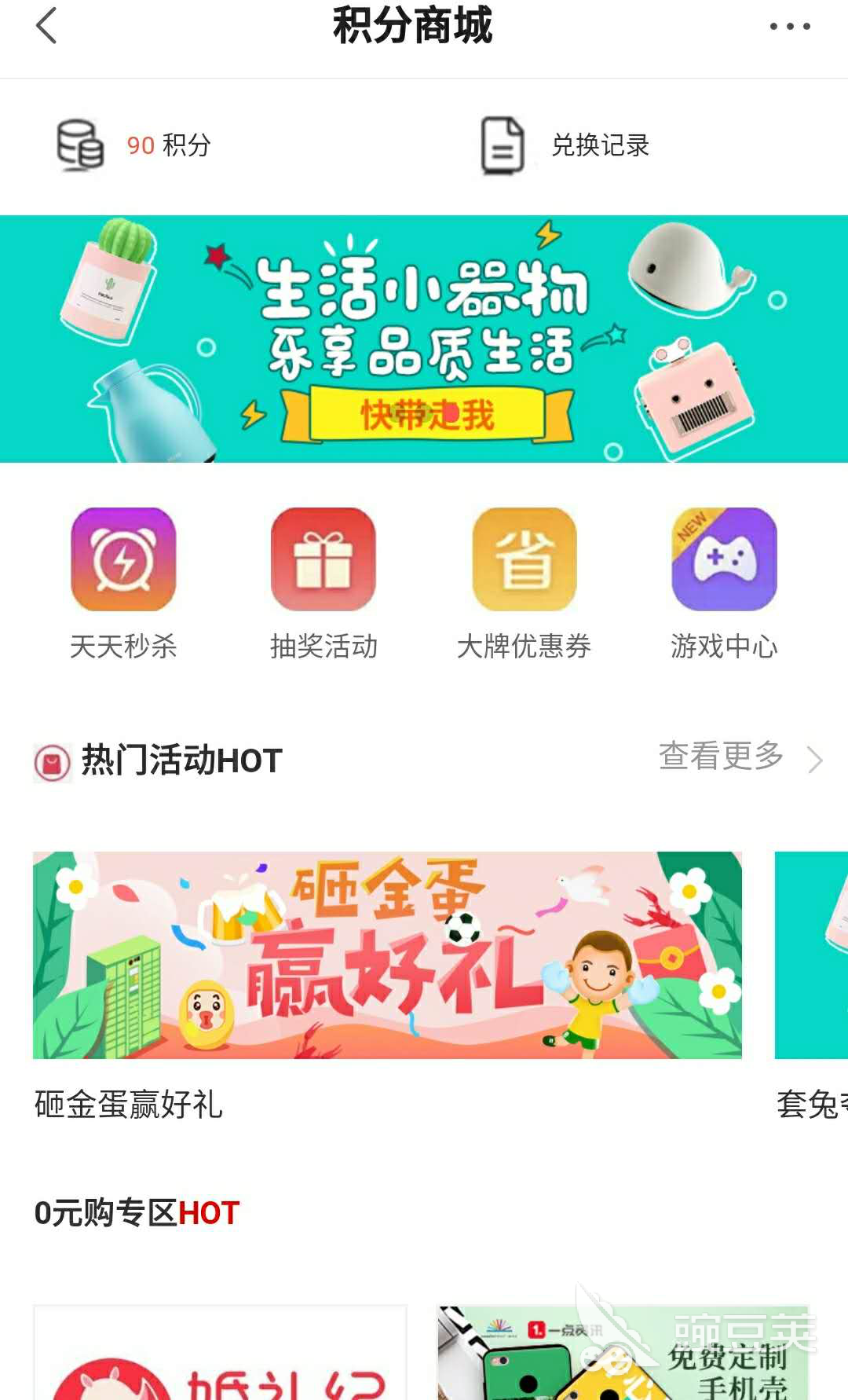
Task: Open 游戏中心 game center
Action: pyautogui.click(x=724, y=583)
